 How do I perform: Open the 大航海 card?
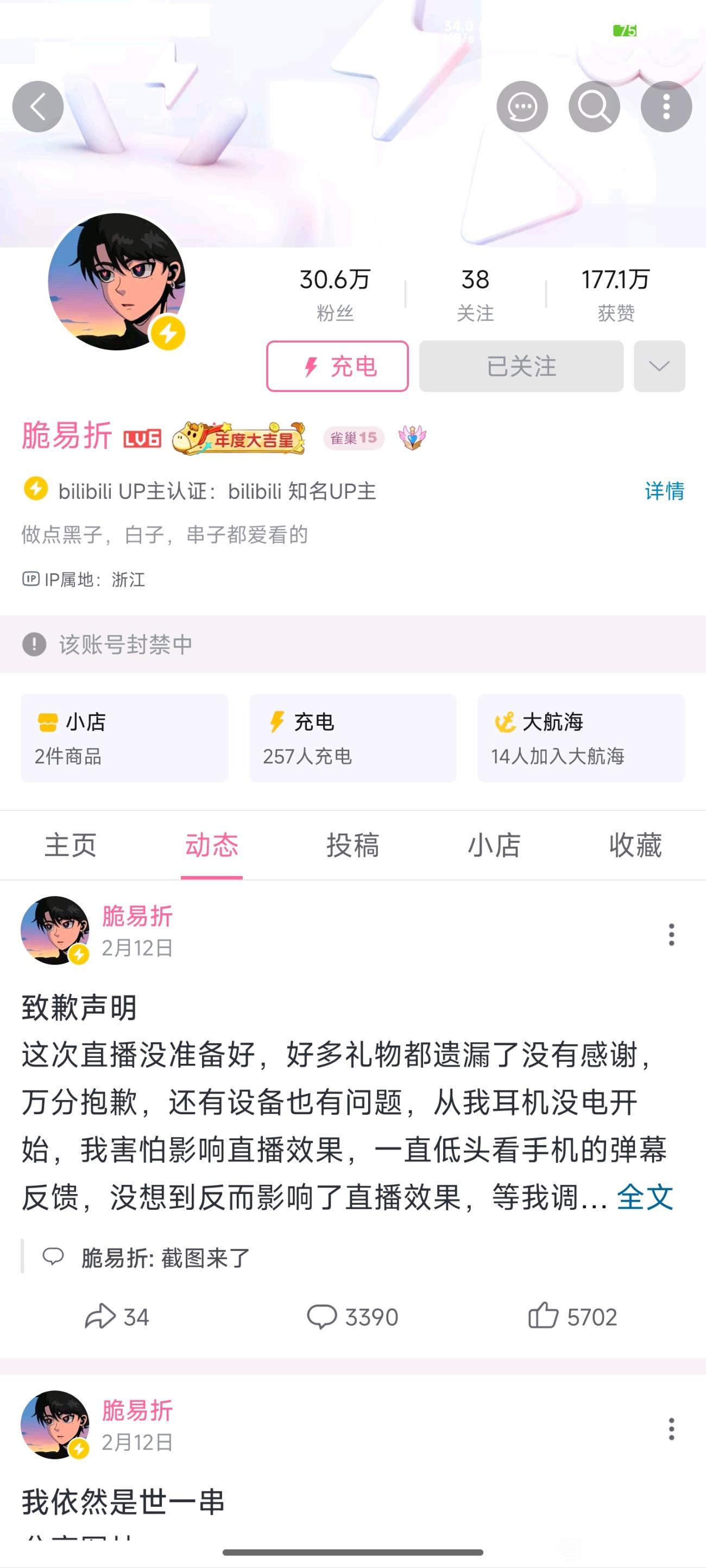pos(581,738)
